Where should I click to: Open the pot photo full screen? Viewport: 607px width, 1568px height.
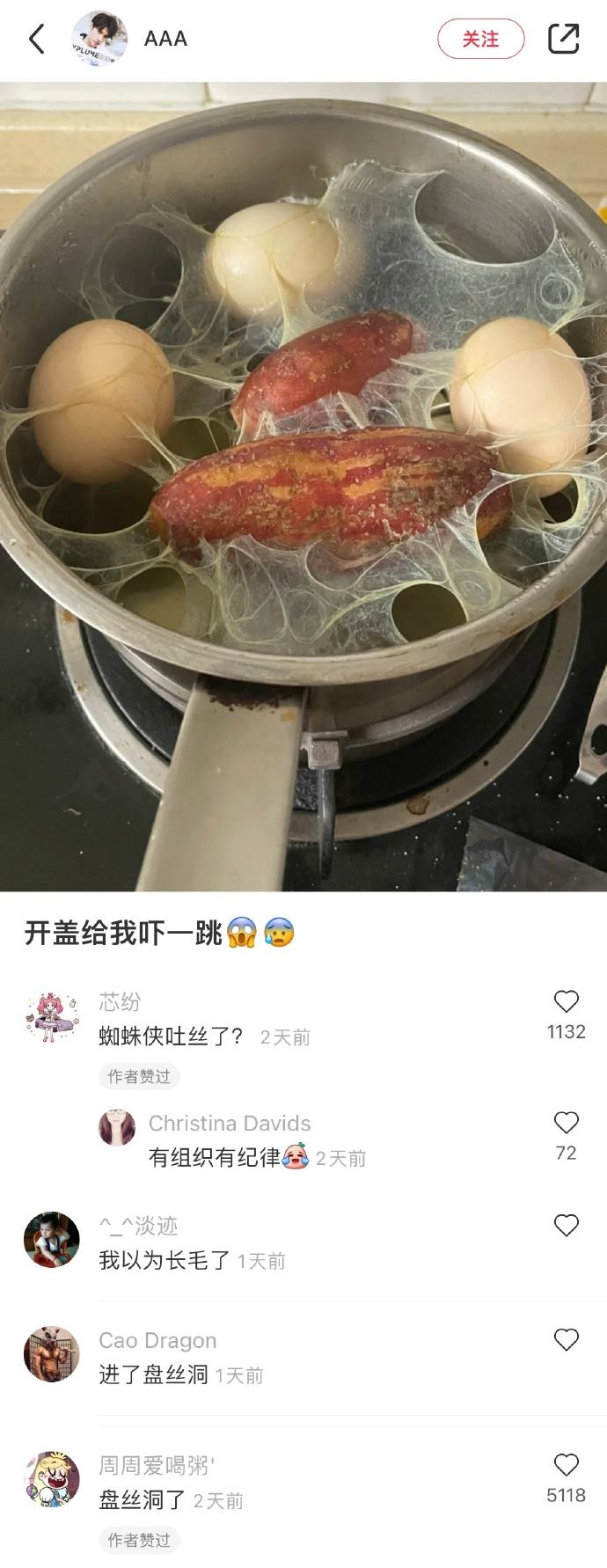coord(303,486)
